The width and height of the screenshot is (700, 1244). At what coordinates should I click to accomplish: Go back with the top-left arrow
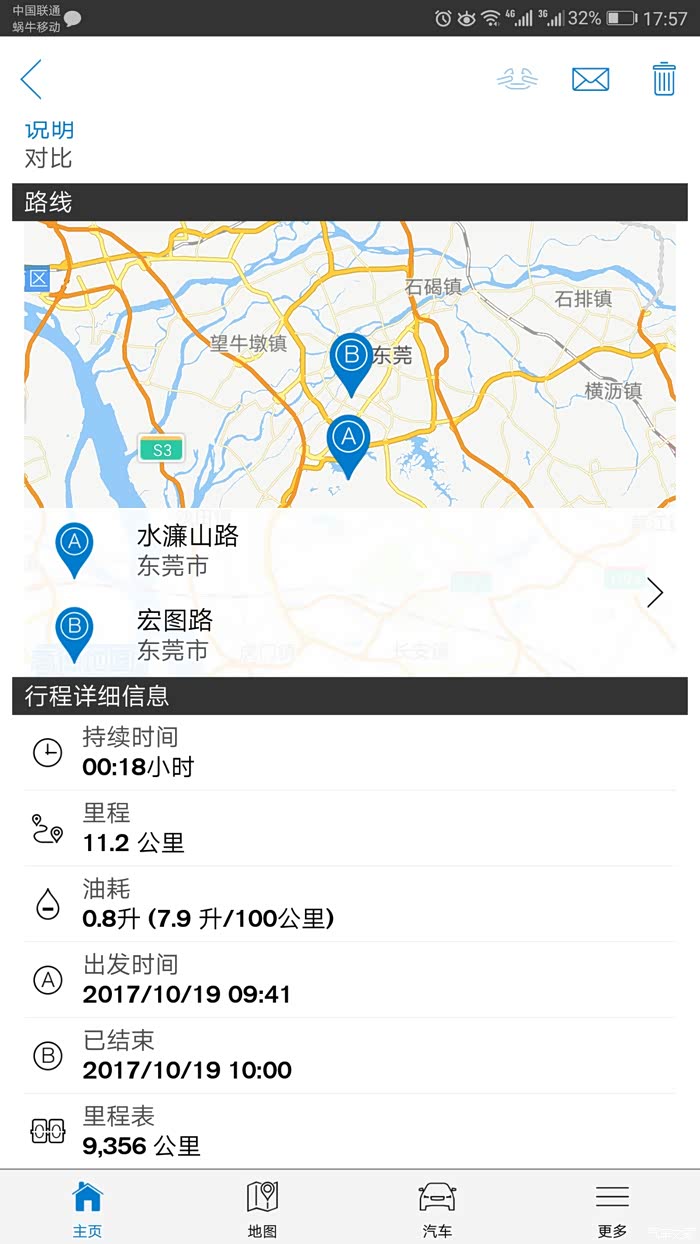(31, 79)
